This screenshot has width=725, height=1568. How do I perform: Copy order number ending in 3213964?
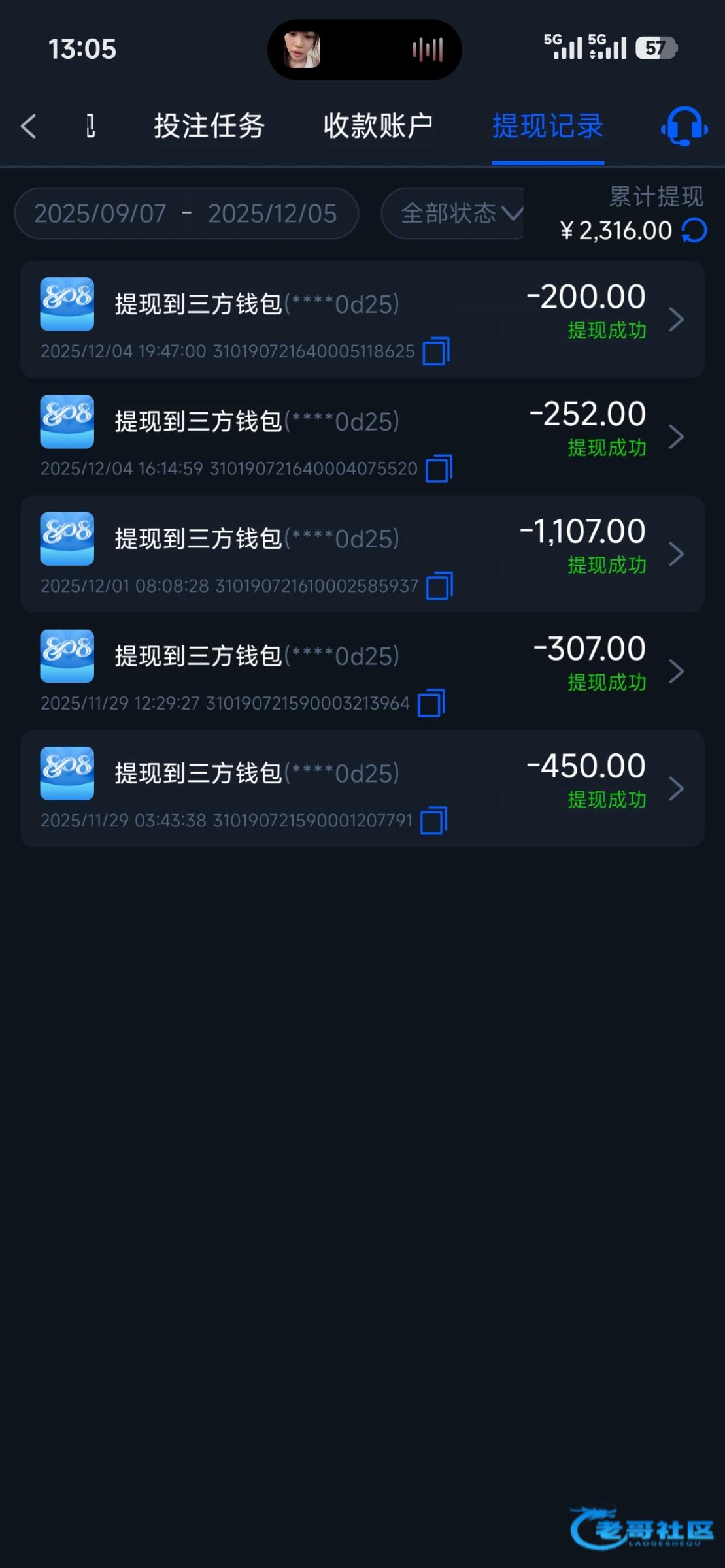431,704
